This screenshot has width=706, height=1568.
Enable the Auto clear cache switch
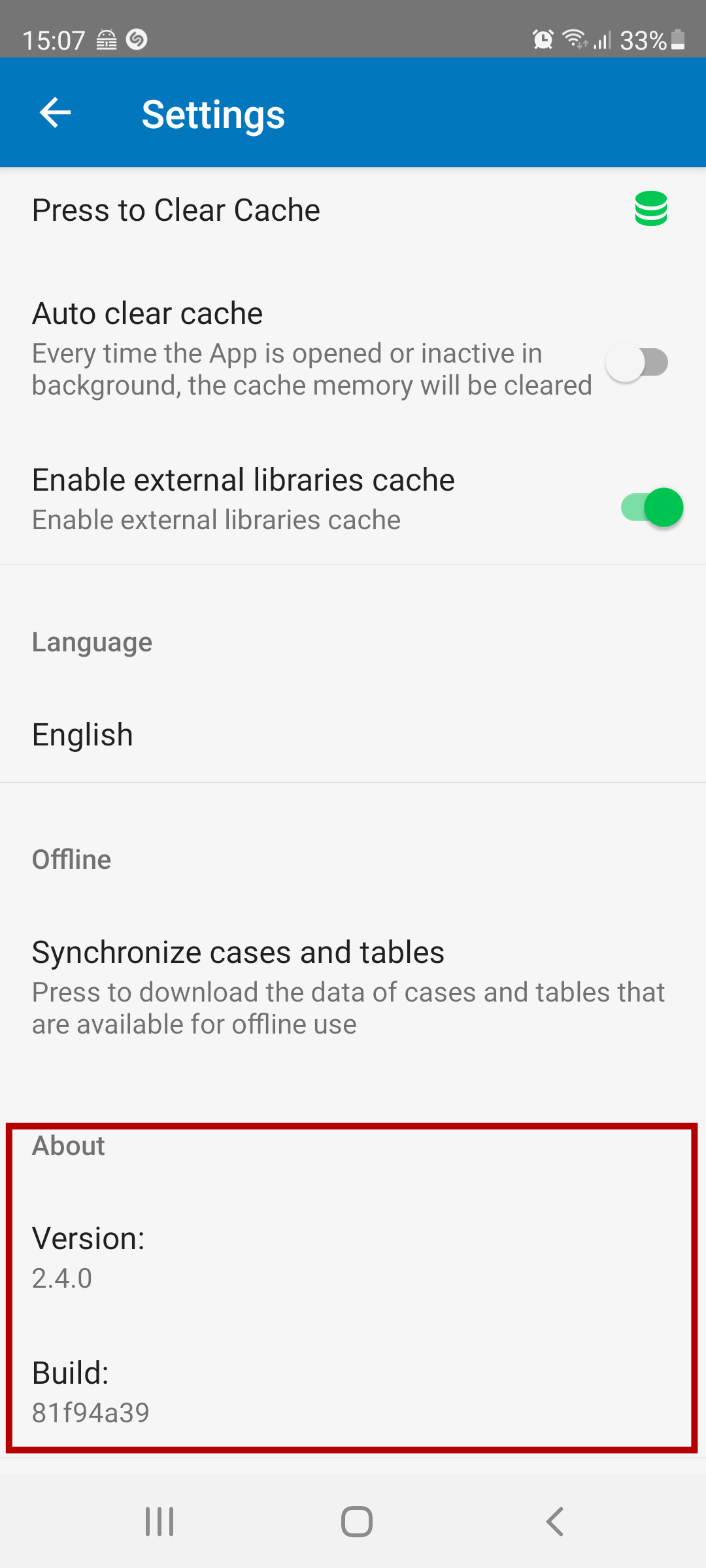(637, 363)
